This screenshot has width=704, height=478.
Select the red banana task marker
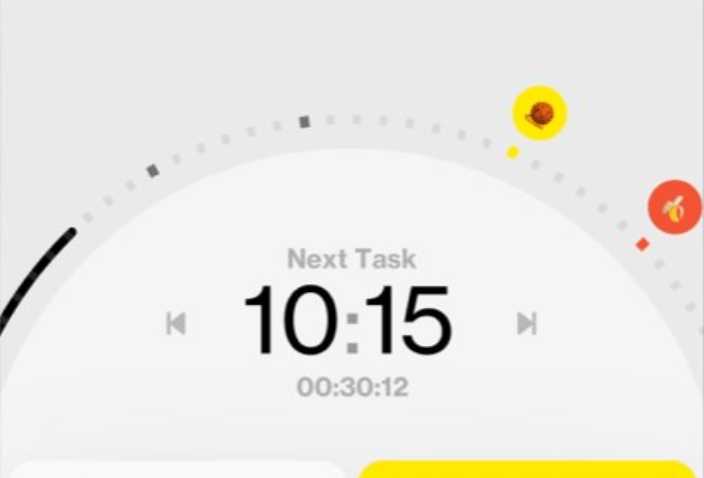pos(674,208)
